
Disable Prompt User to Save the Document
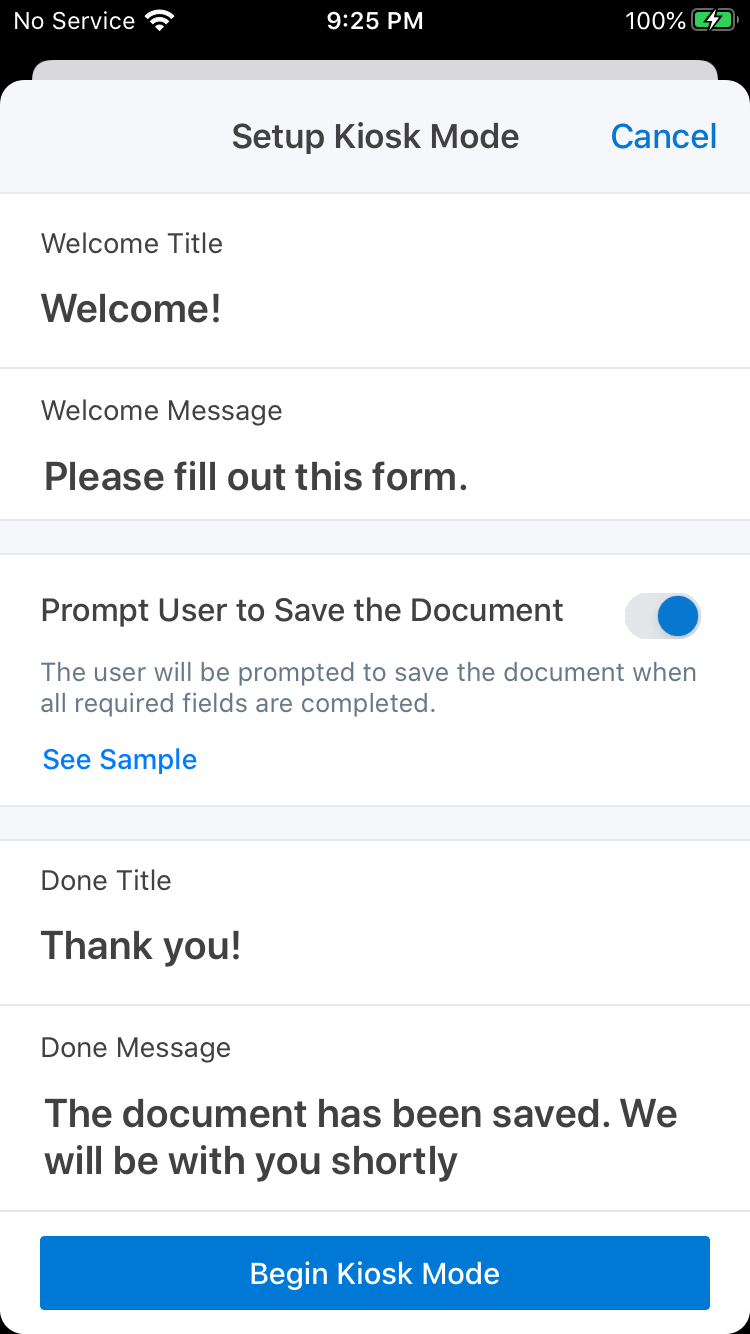pos(663,616)
